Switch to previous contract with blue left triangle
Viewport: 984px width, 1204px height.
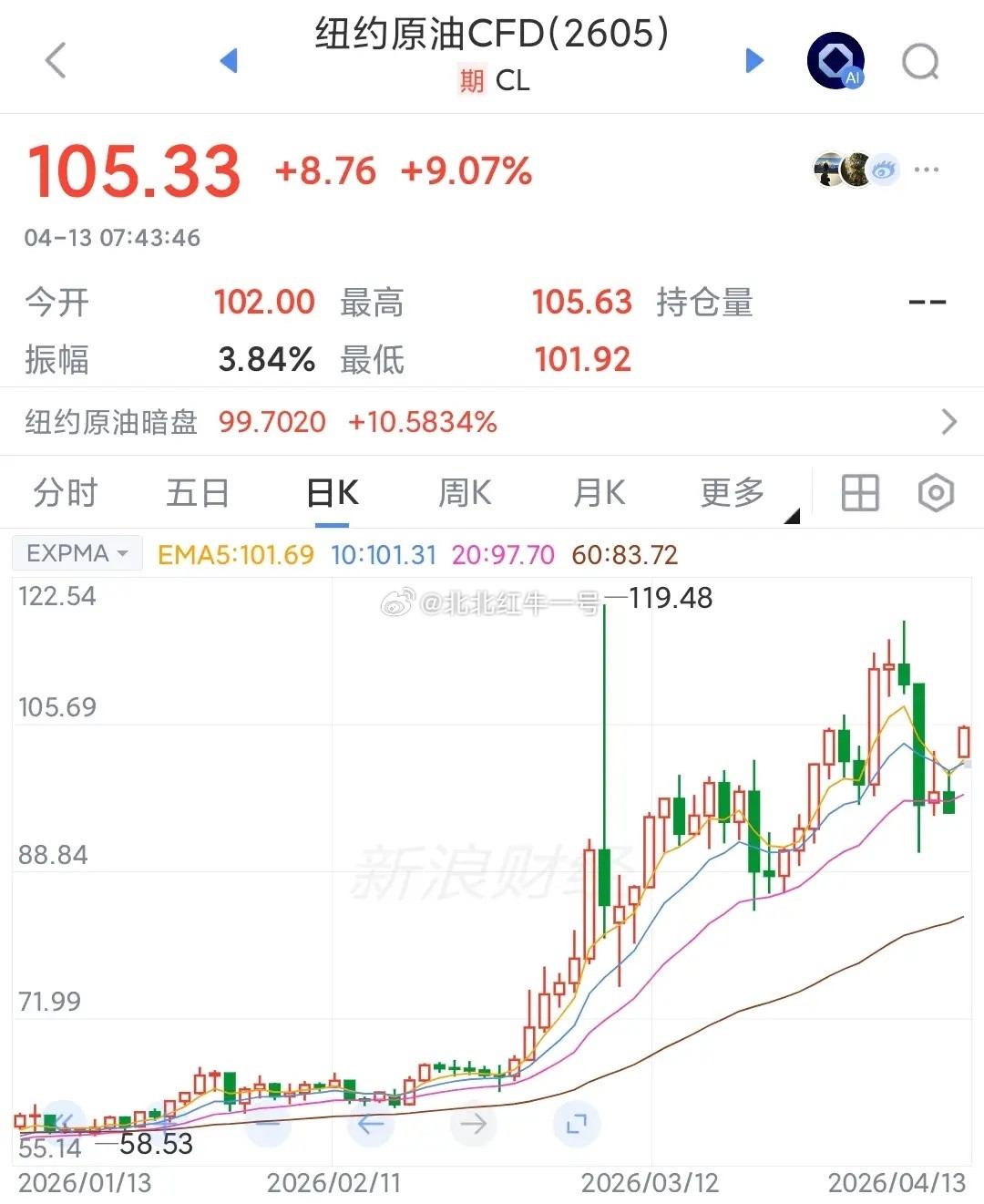pos(230,60)
